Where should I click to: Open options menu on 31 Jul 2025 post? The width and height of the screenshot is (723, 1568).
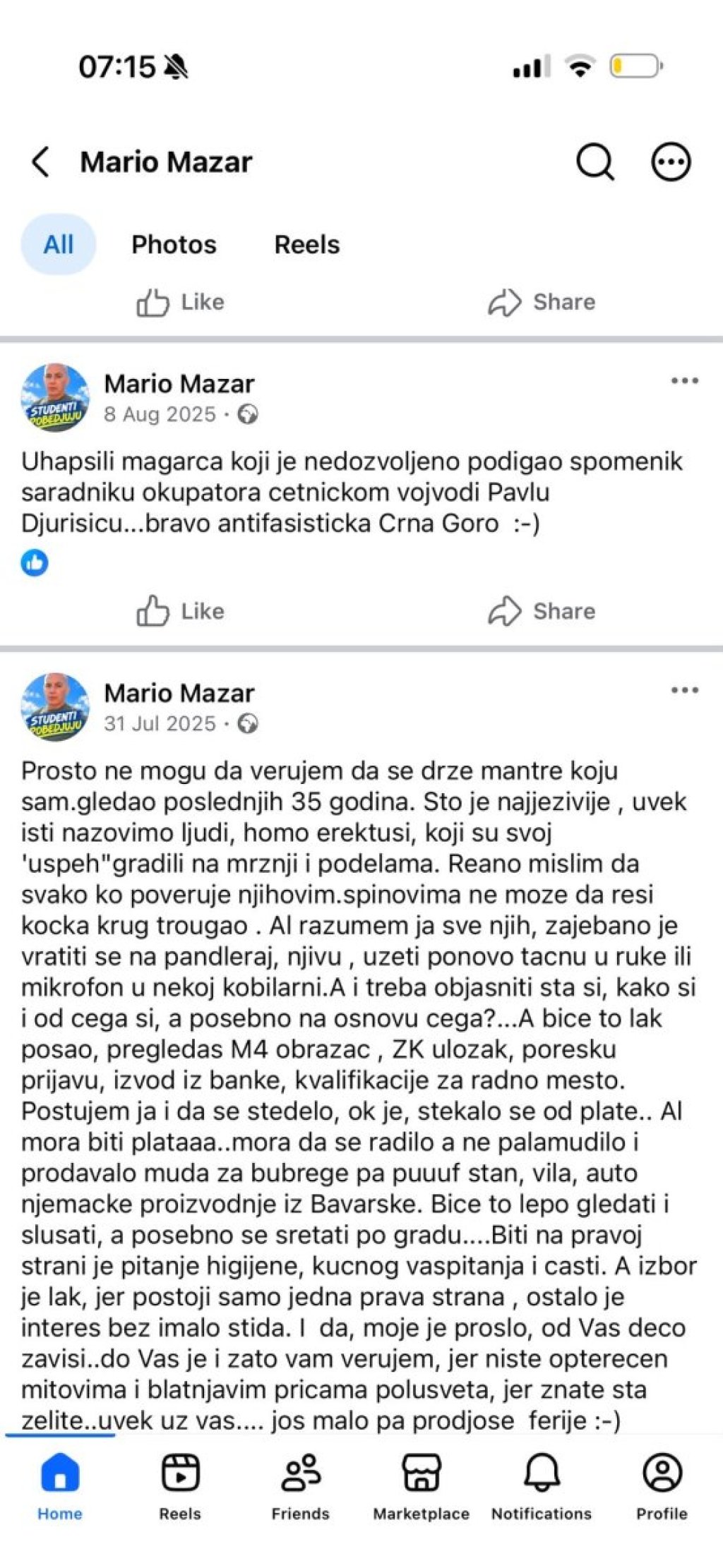pyautogui.click(x=684, y=690)
